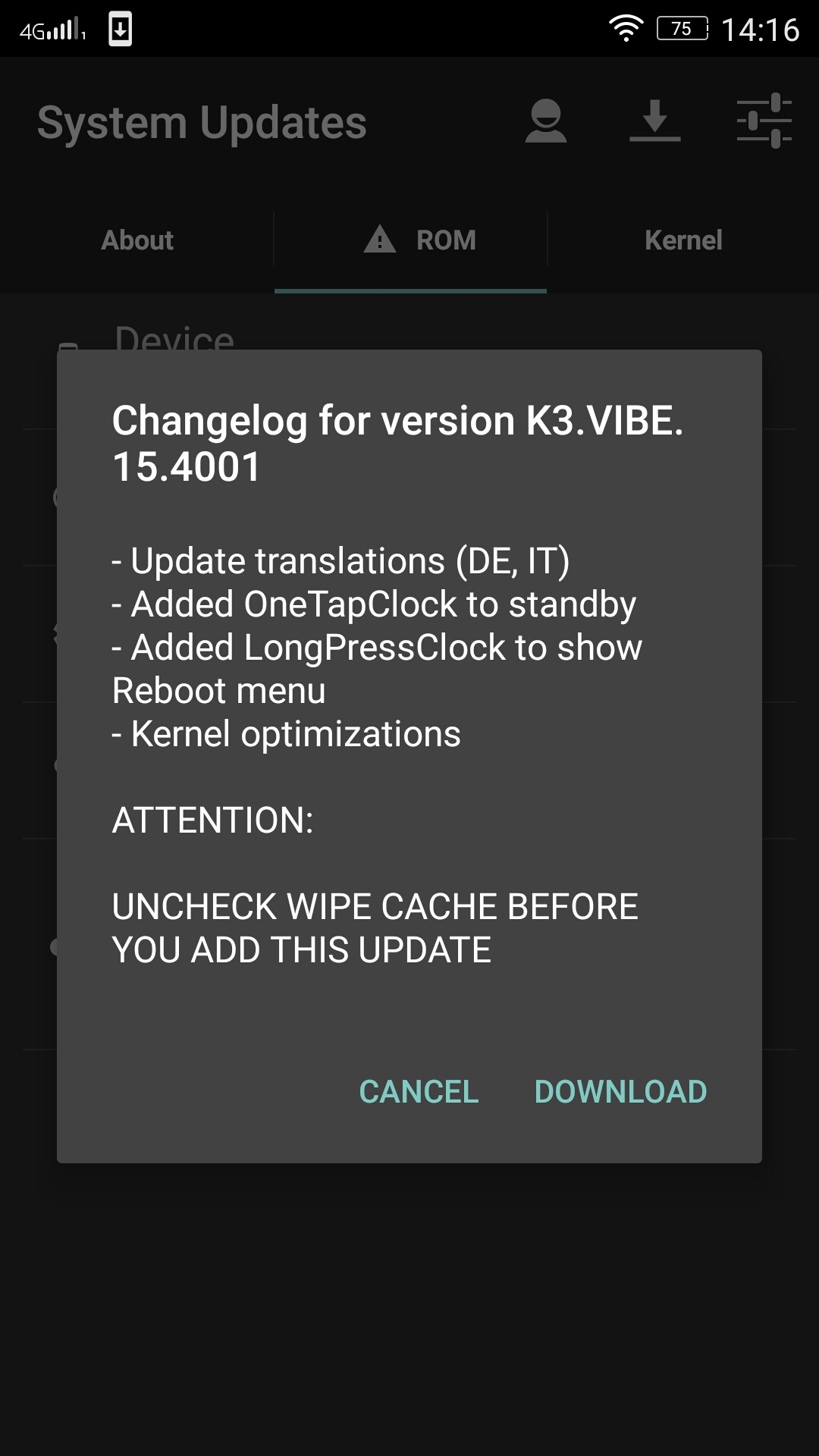Start the update with DOWNLOAD
Viewport: 819px width, 1456px height.
620,1091
